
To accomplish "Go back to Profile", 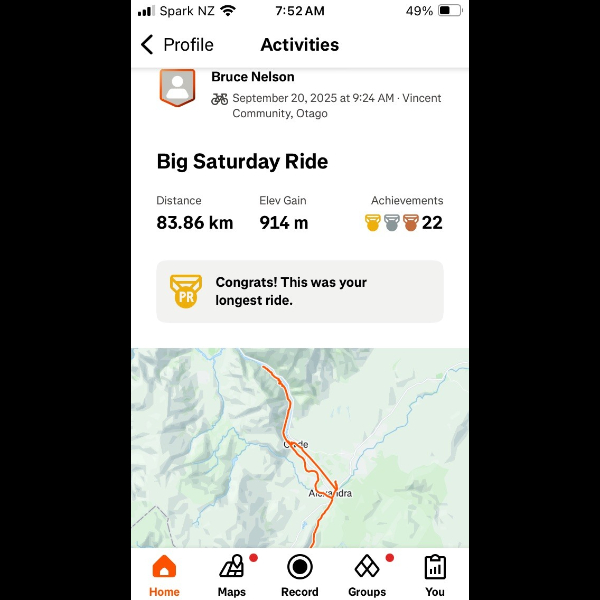I will 177,44.
